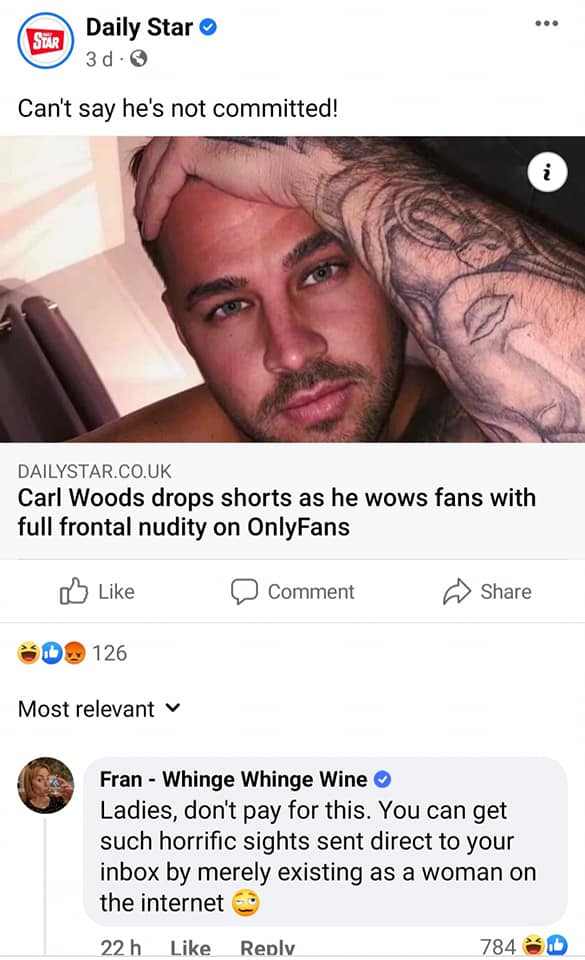Like Fran's comment
This screenshot has height=960, width=585.
point(190,948)
